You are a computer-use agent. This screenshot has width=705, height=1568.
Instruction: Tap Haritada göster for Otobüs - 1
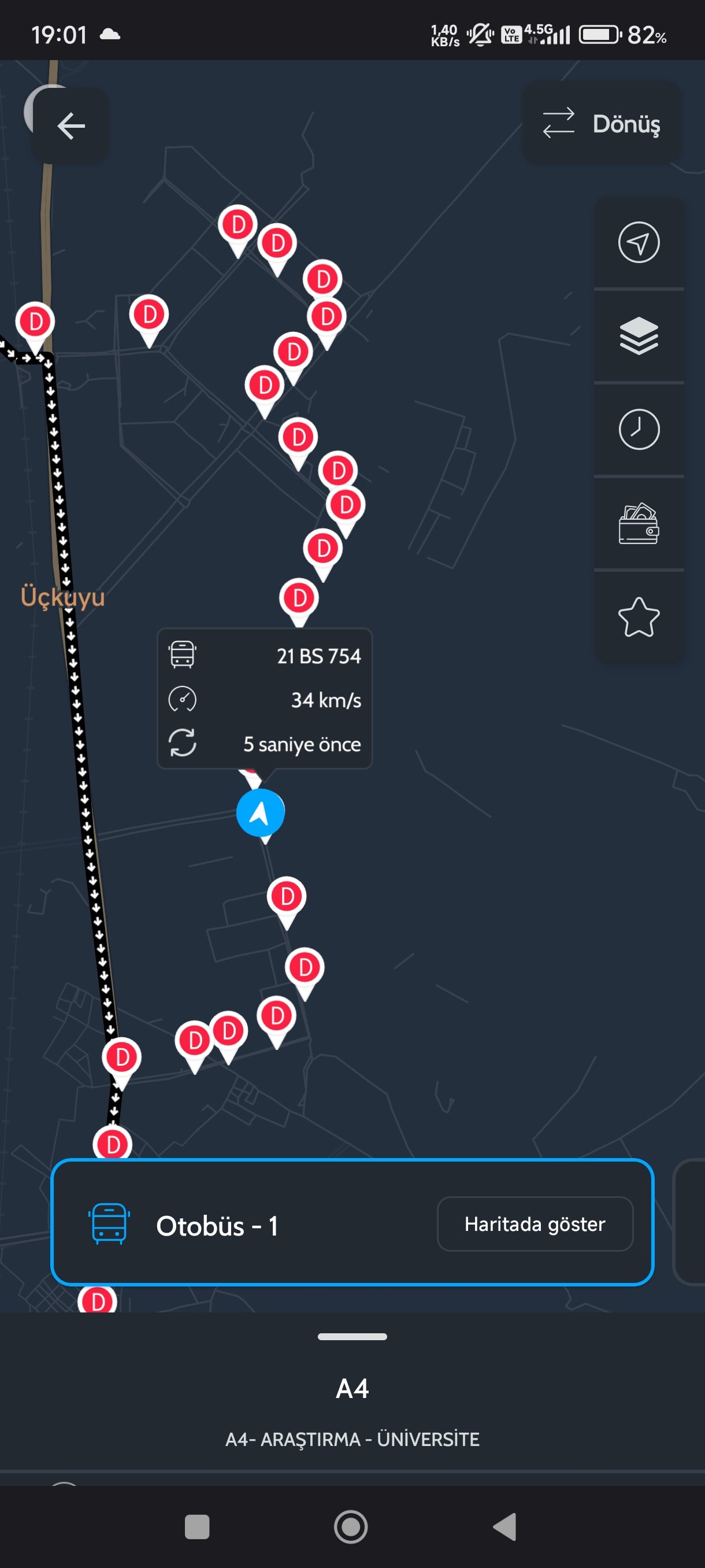535,1223
